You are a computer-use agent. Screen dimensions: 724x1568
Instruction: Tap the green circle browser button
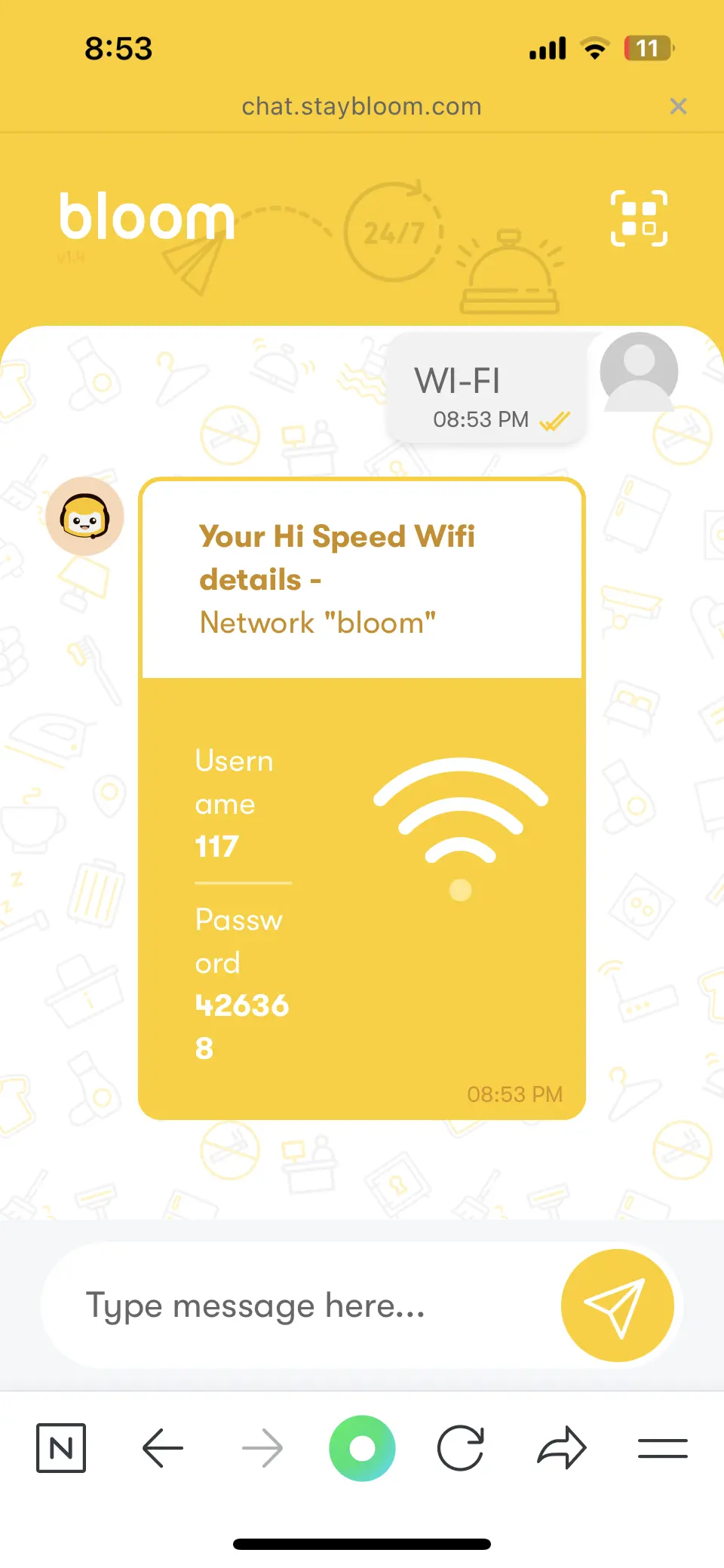click(x=362, y=1448)
